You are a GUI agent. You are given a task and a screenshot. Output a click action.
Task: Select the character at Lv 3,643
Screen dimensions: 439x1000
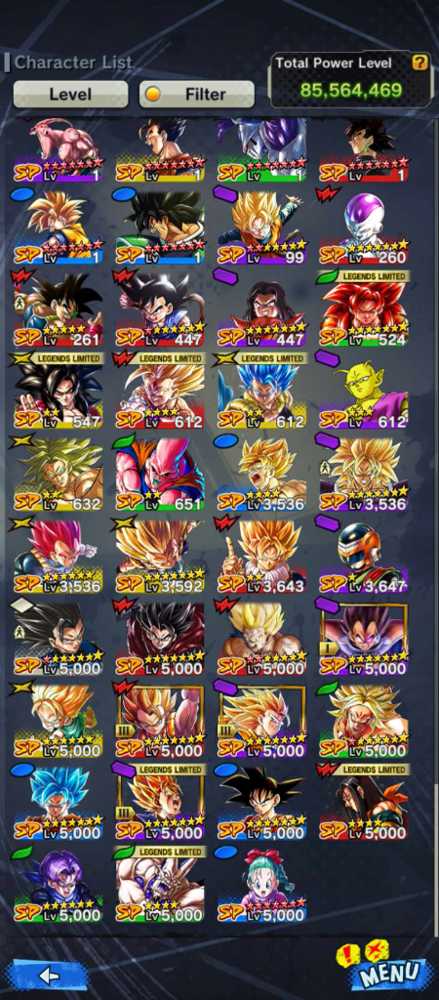262,555
